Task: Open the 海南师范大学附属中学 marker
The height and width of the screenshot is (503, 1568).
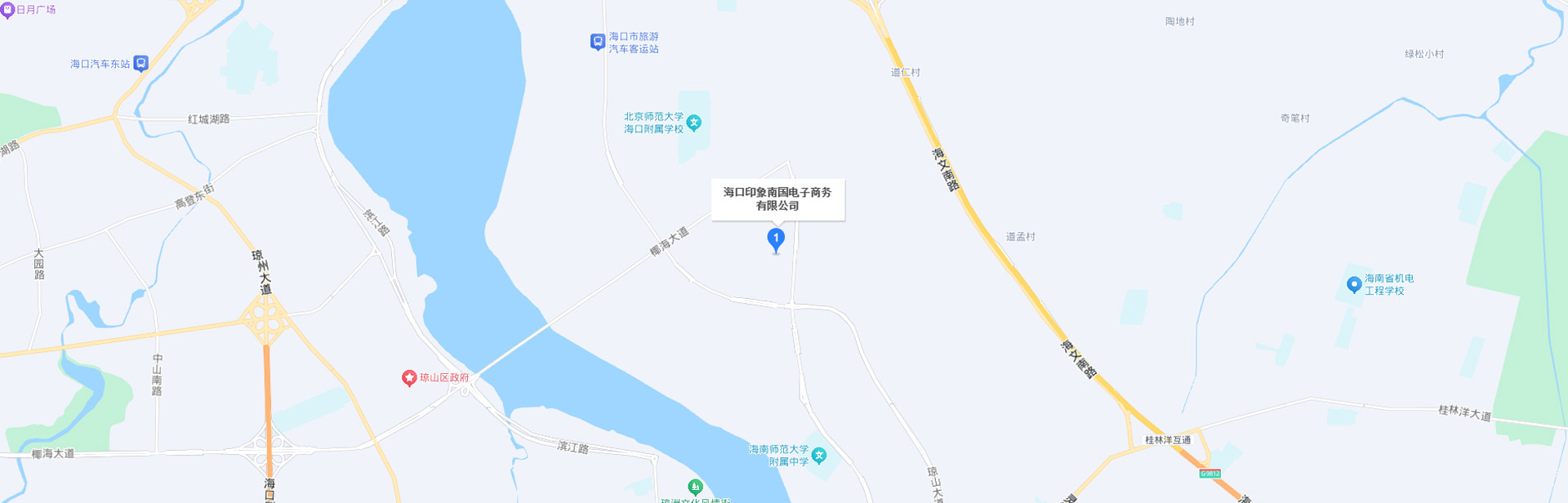Action: click(x=819, y=455)
